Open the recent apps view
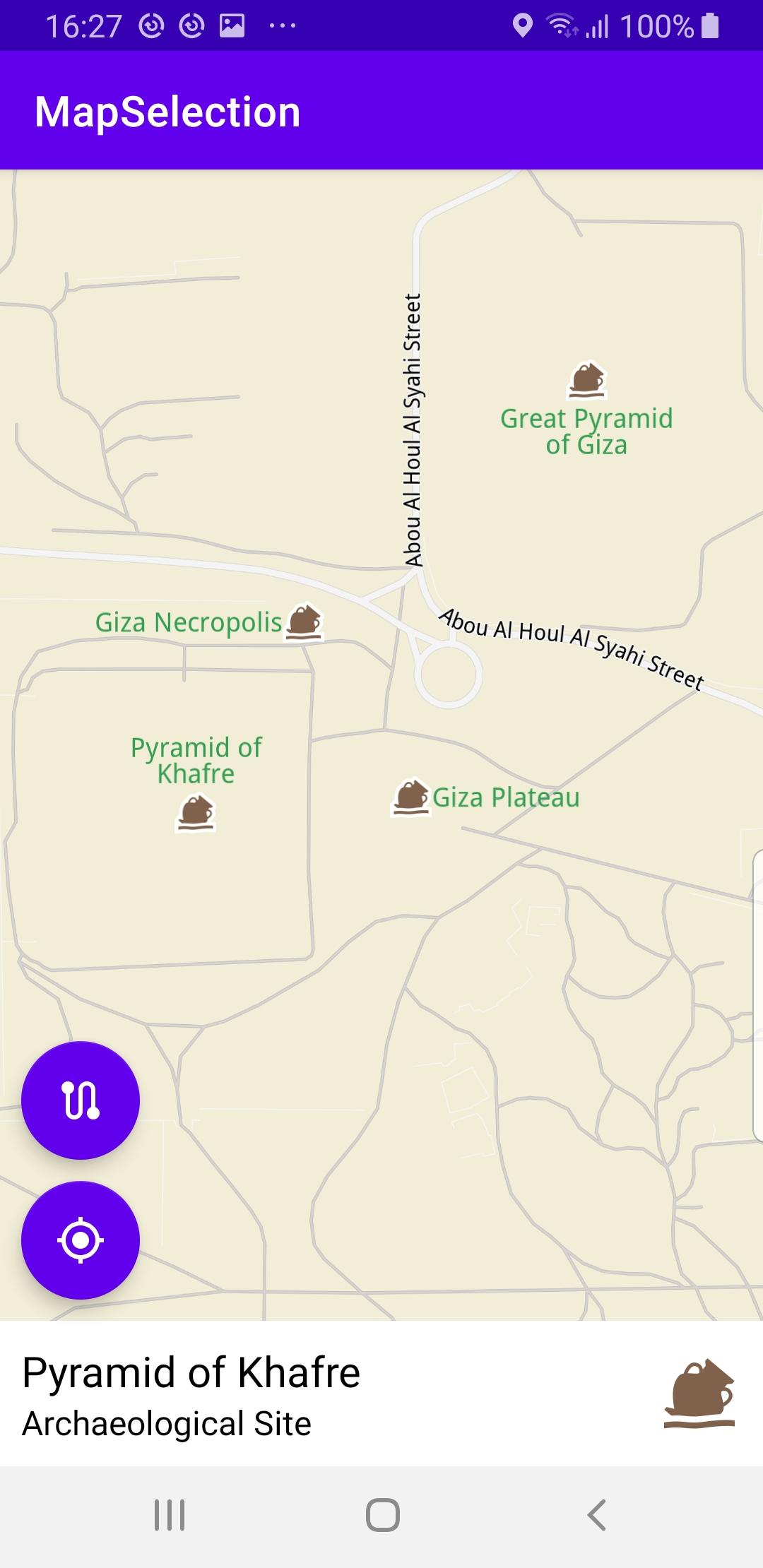This screenshot has height=1568, width=763. (x=170, y=1514)
